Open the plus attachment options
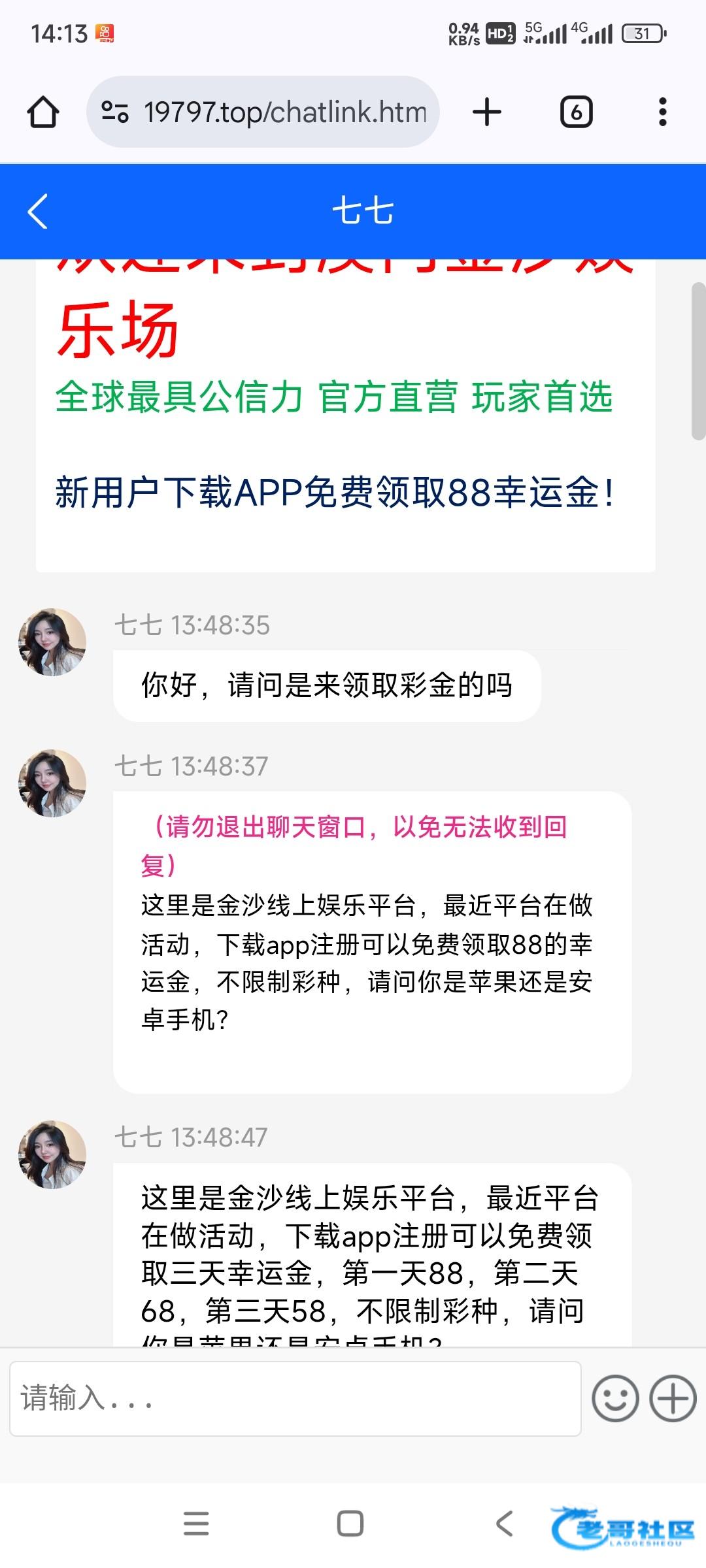 (x=673, y=1399)
